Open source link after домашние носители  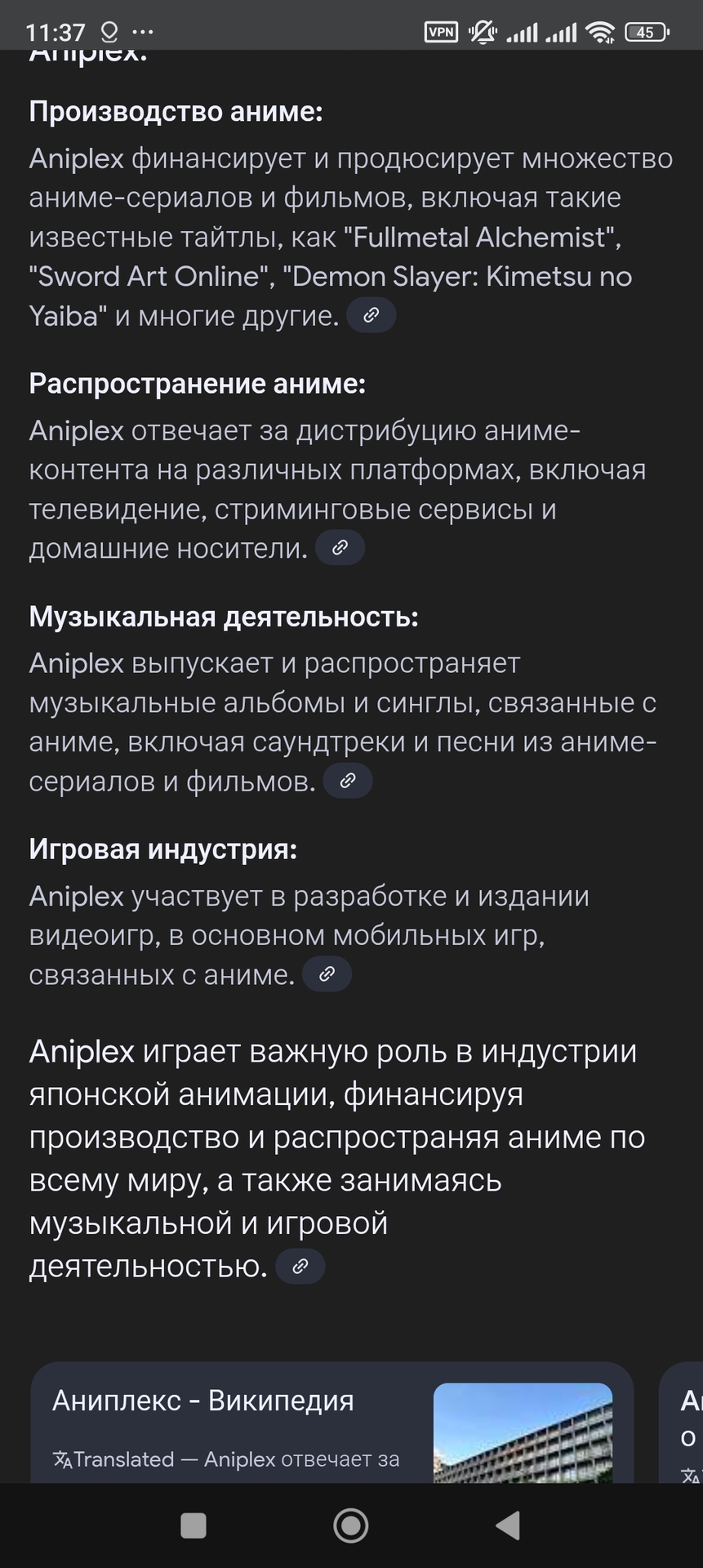coord(340,548)
